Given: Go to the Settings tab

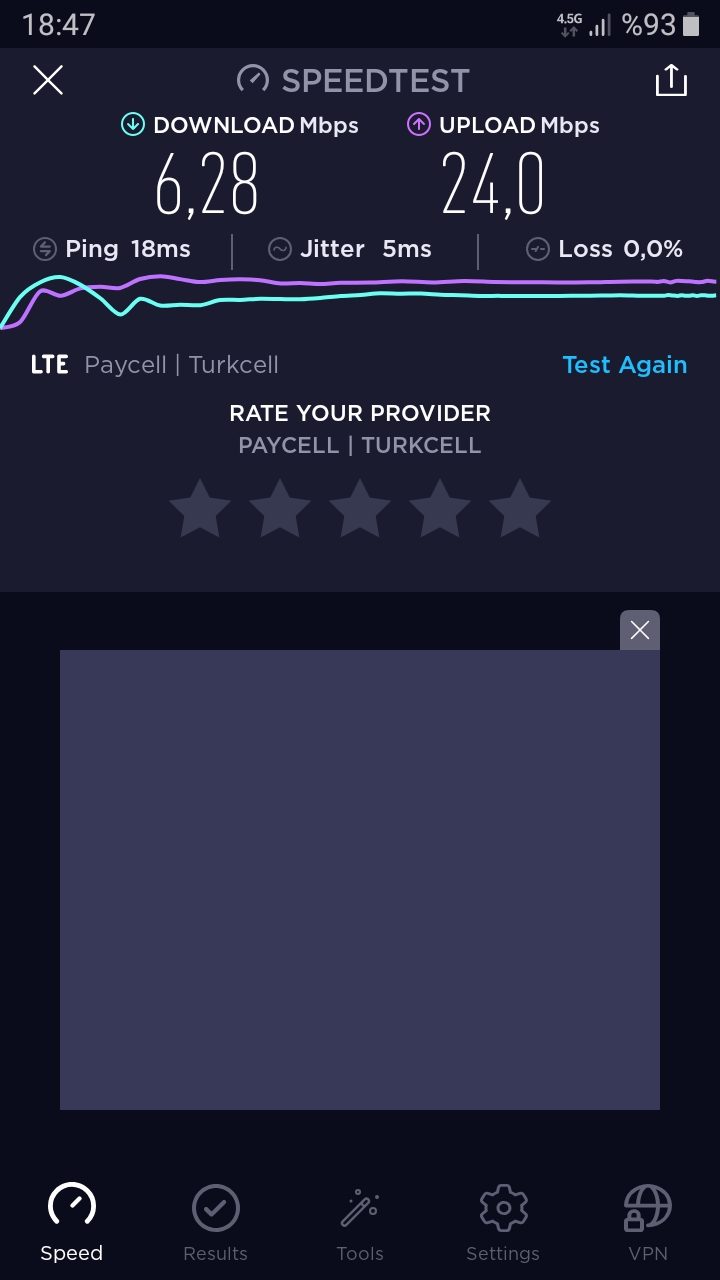Looking at the screenshot, I should [x=503, y=1222].
